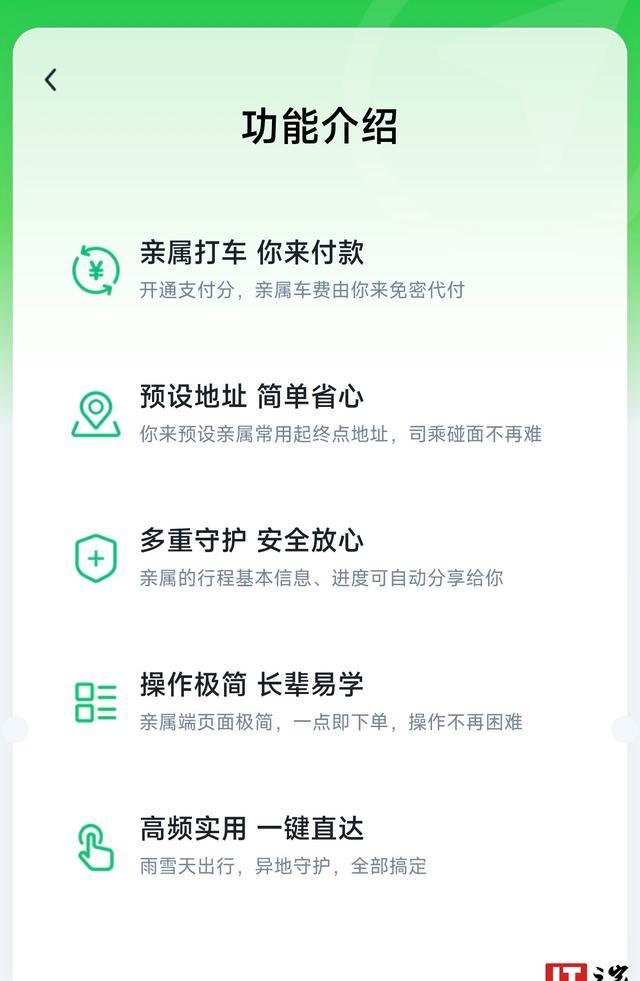Image resolution: width=640 pixels, height=981 pixels.
Task: Go back using the top-left arrow
Action: coord(51,80)
